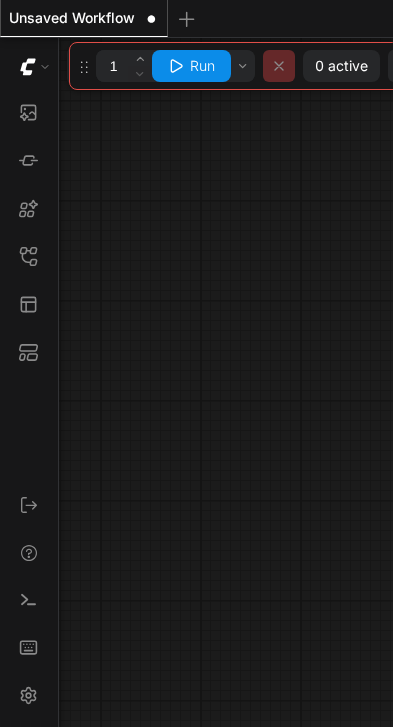Open the media assets panel

point(29,113)
